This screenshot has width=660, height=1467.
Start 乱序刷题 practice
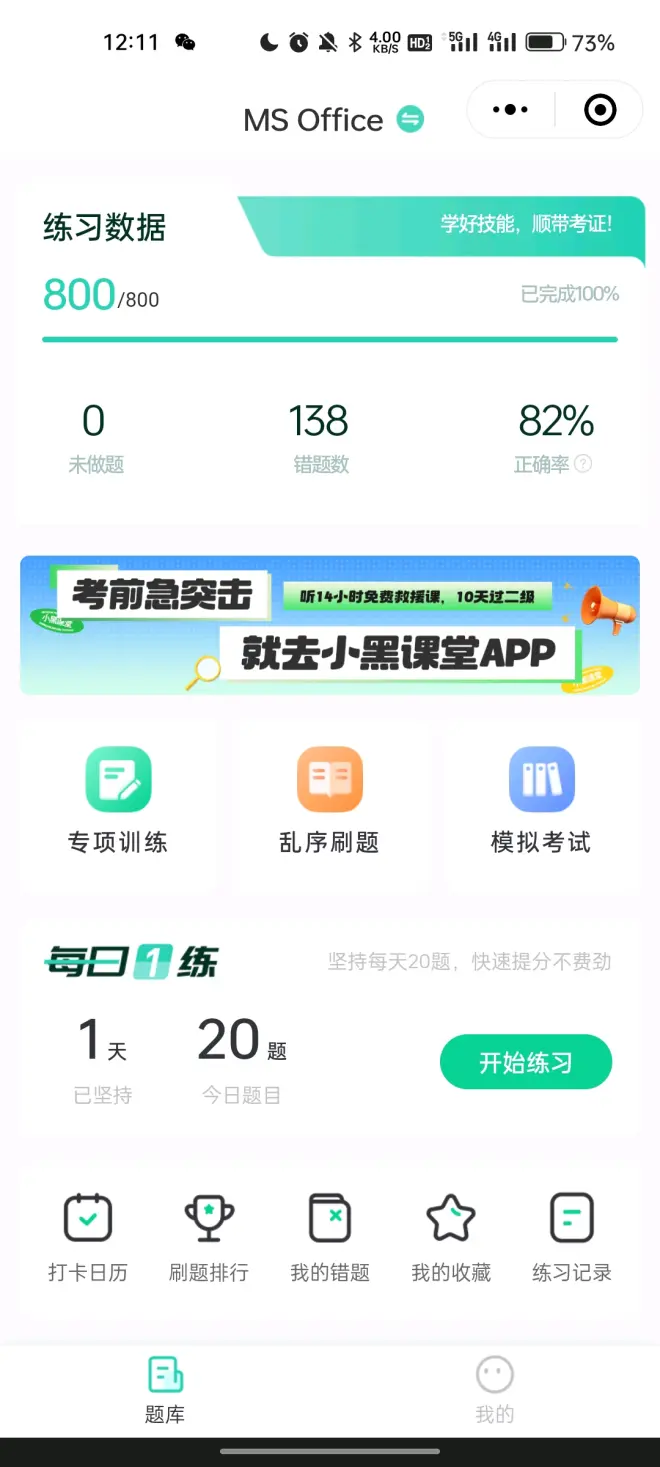pos(330,802)
